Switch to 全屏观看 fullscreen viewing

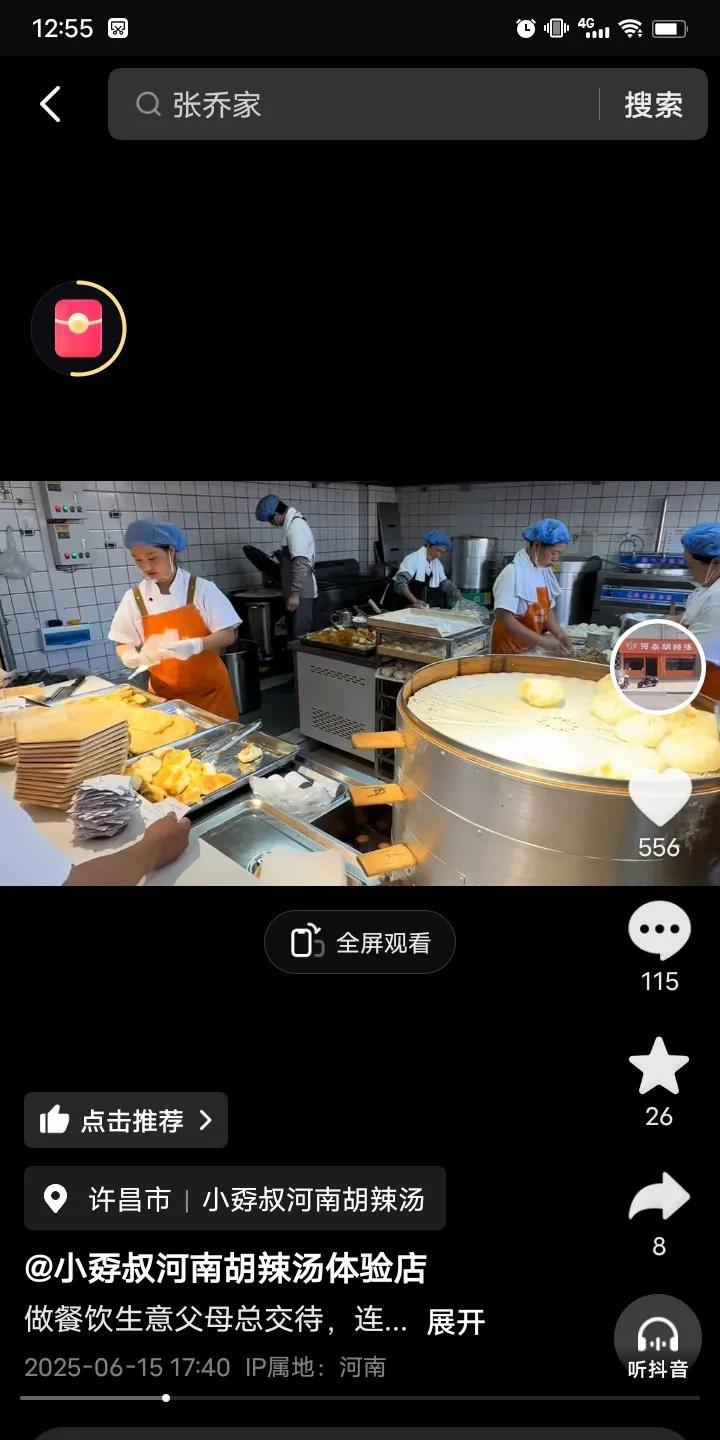[x=360, y=942]
